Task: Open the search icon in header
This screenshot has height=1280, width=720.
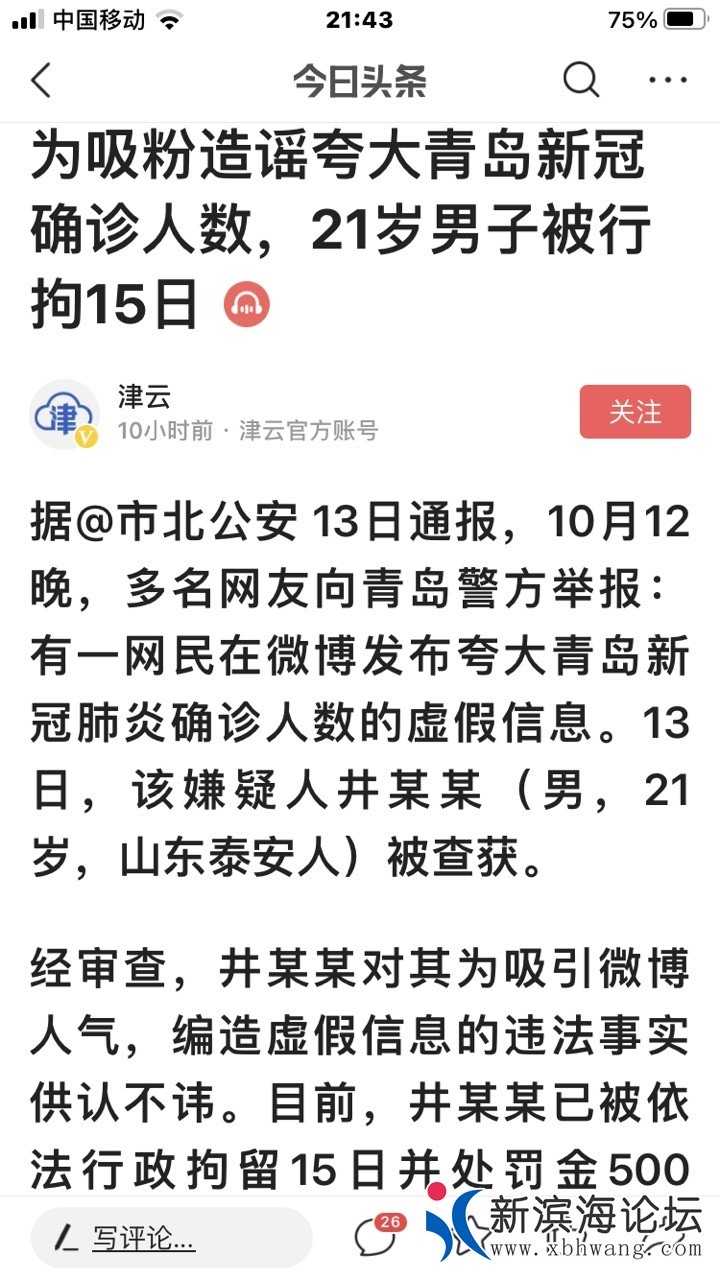Action: click(581, 80)
